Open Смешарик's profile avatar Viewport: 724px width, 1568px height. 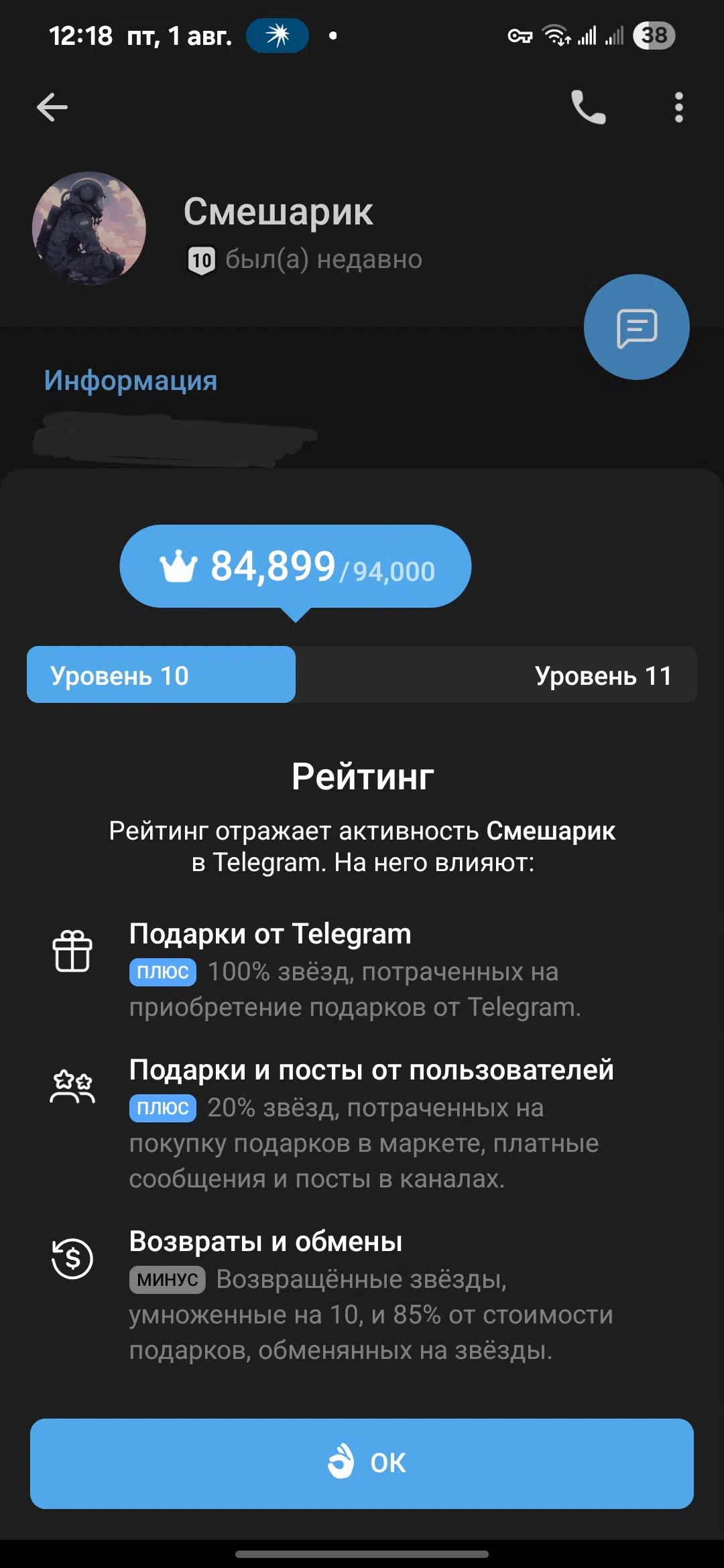click(x=89, y=228)
